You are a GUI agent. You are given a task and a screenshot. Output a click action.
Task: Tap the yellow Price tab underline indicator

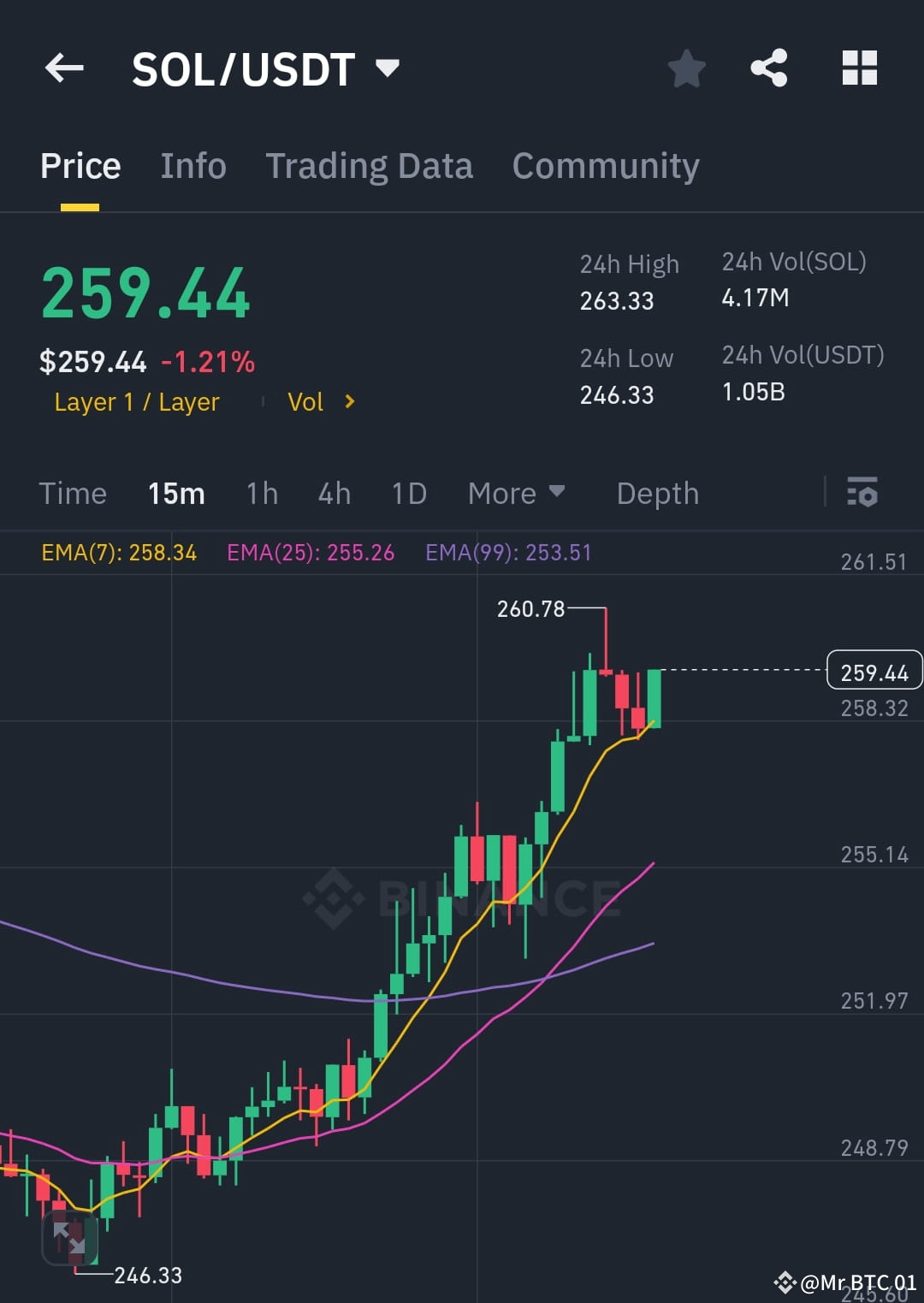coord(80,206)
